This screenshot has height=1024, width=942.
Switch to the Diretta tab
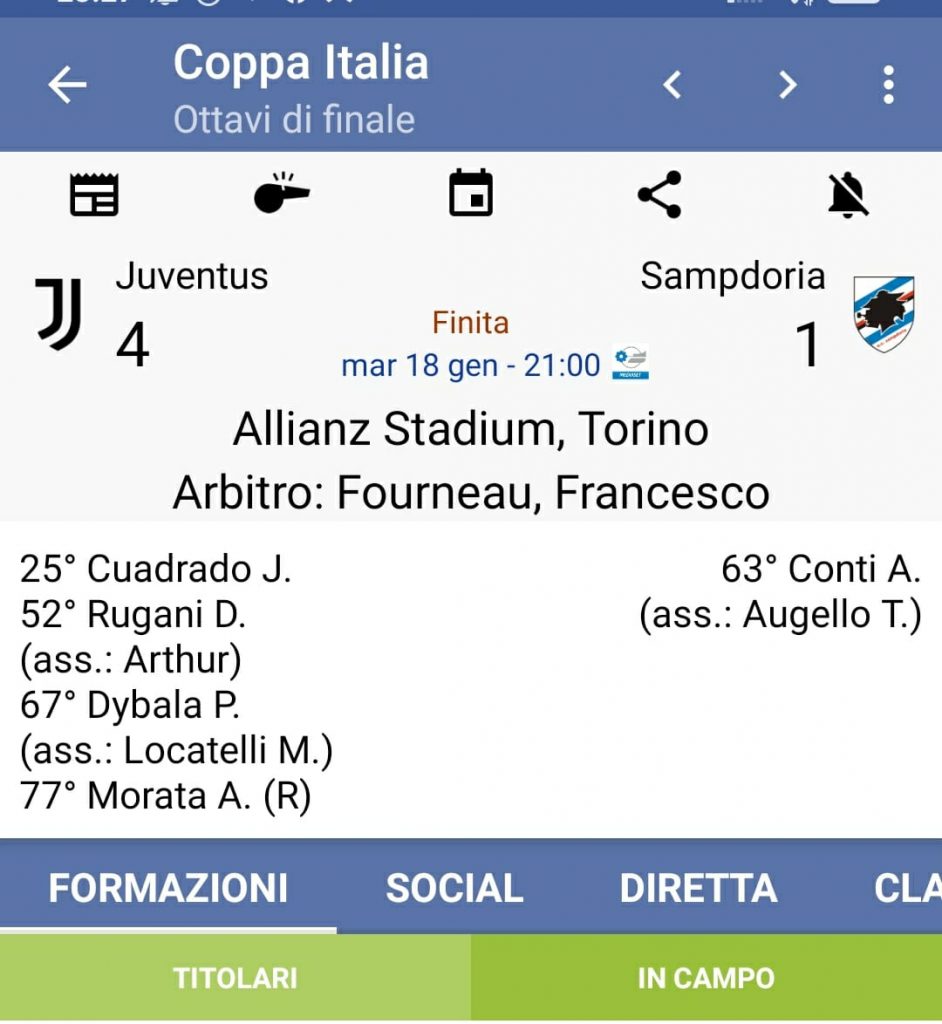click(698, 888)
